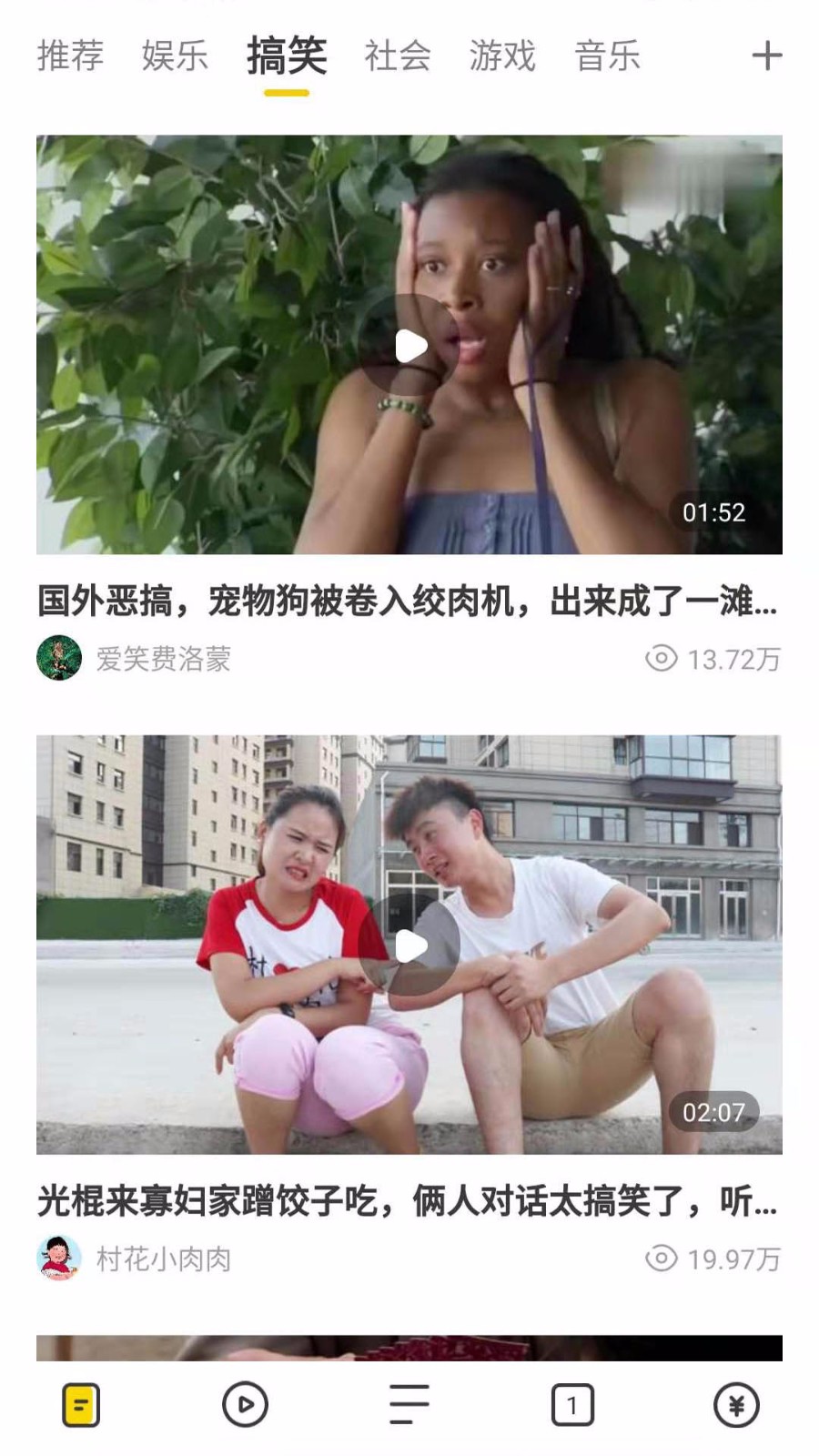Click the 01:52 duration badge

(x=715, y=513)
